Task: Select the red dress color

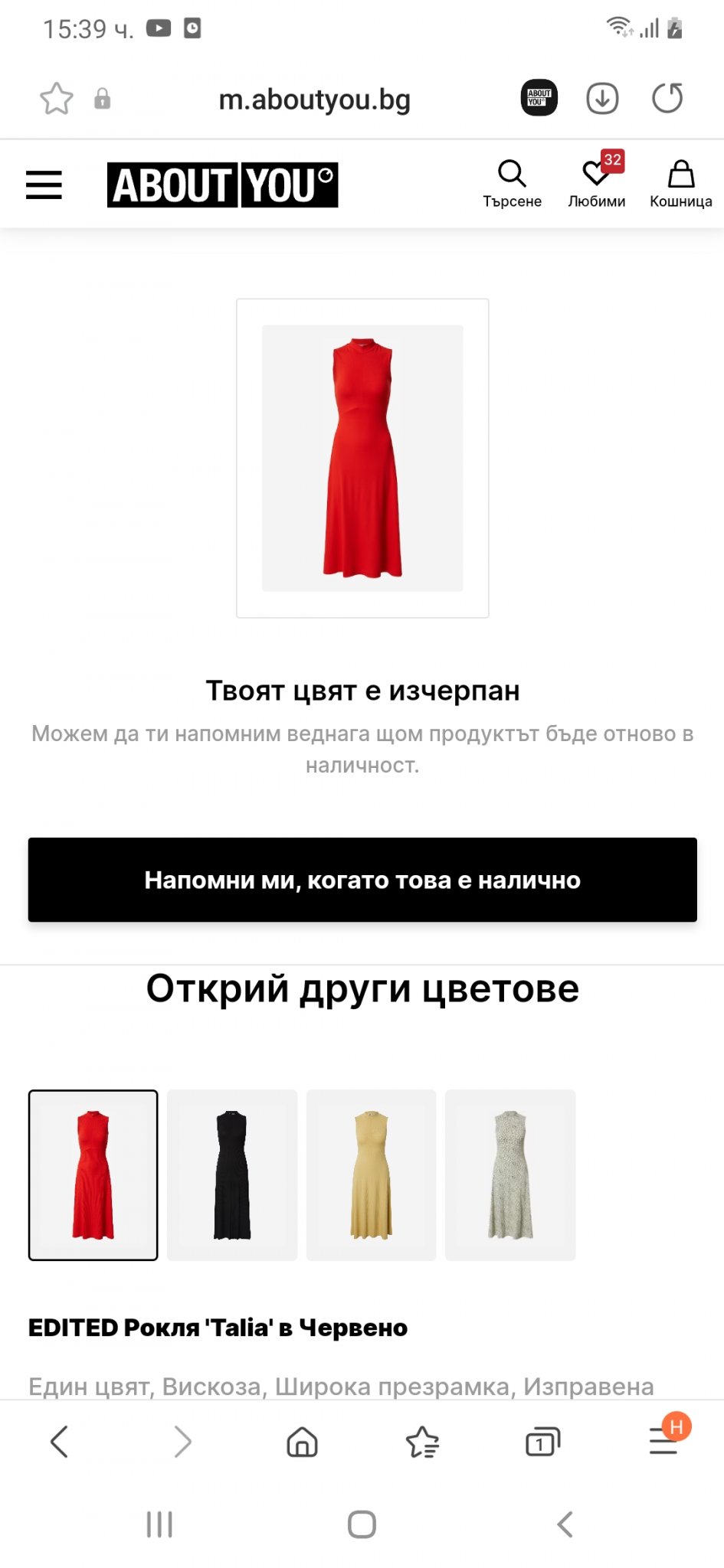Action: pyautogui.click(x=93, y=1174)
